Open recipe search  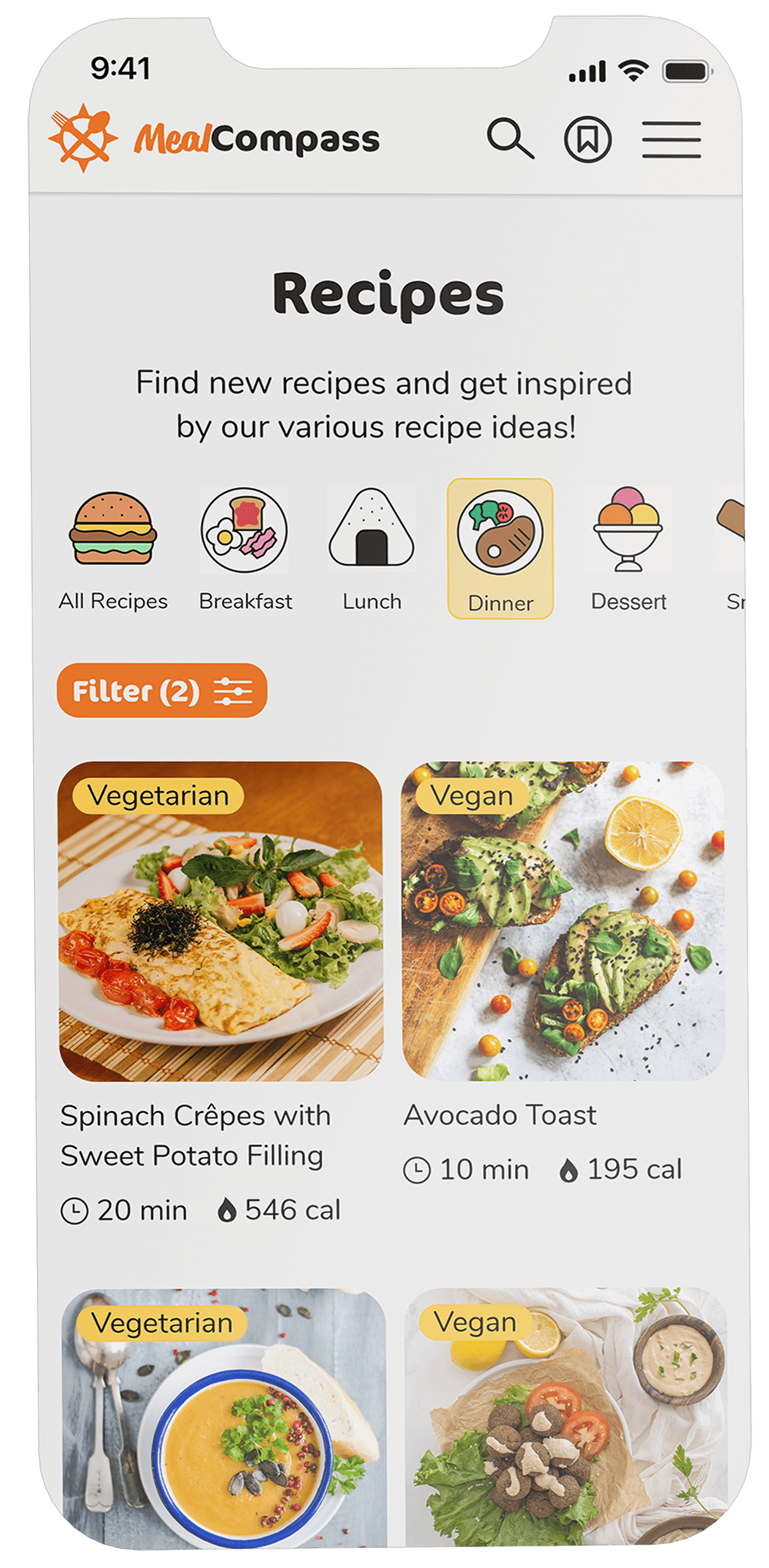(x=509, y=139)
